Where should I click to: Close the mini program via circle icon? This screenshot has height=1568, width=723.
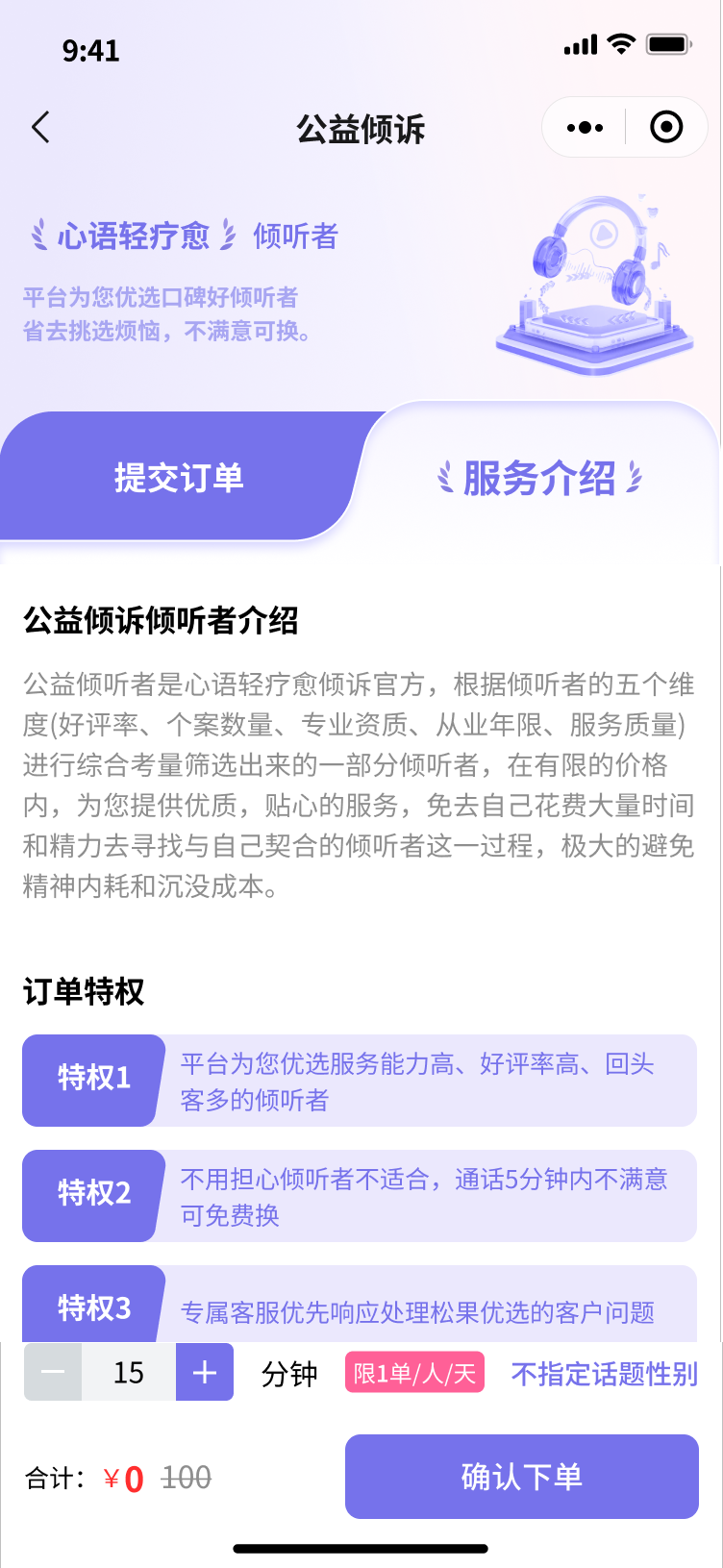click(x=666, y=128)
